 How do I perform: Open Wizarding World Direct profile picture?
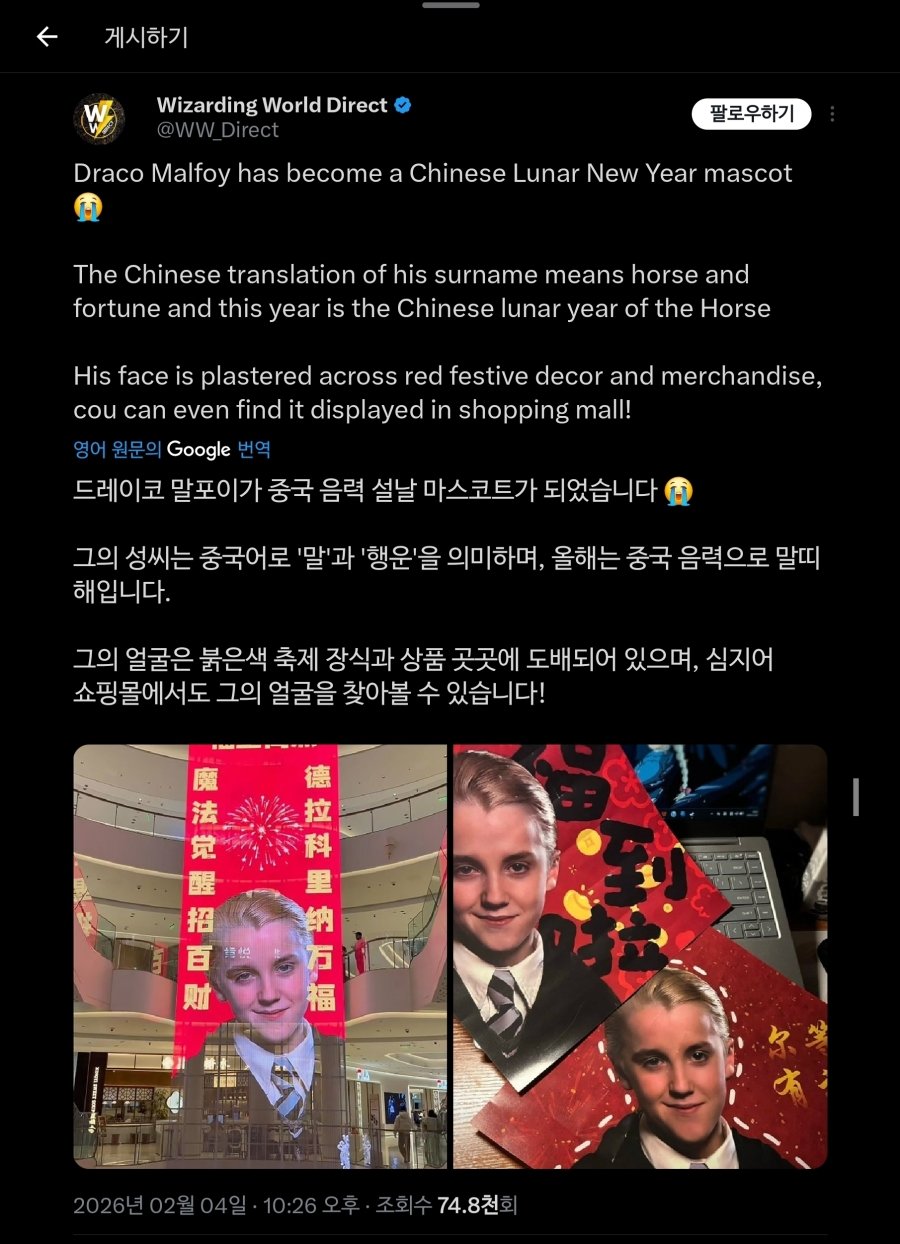coord(99,118)
